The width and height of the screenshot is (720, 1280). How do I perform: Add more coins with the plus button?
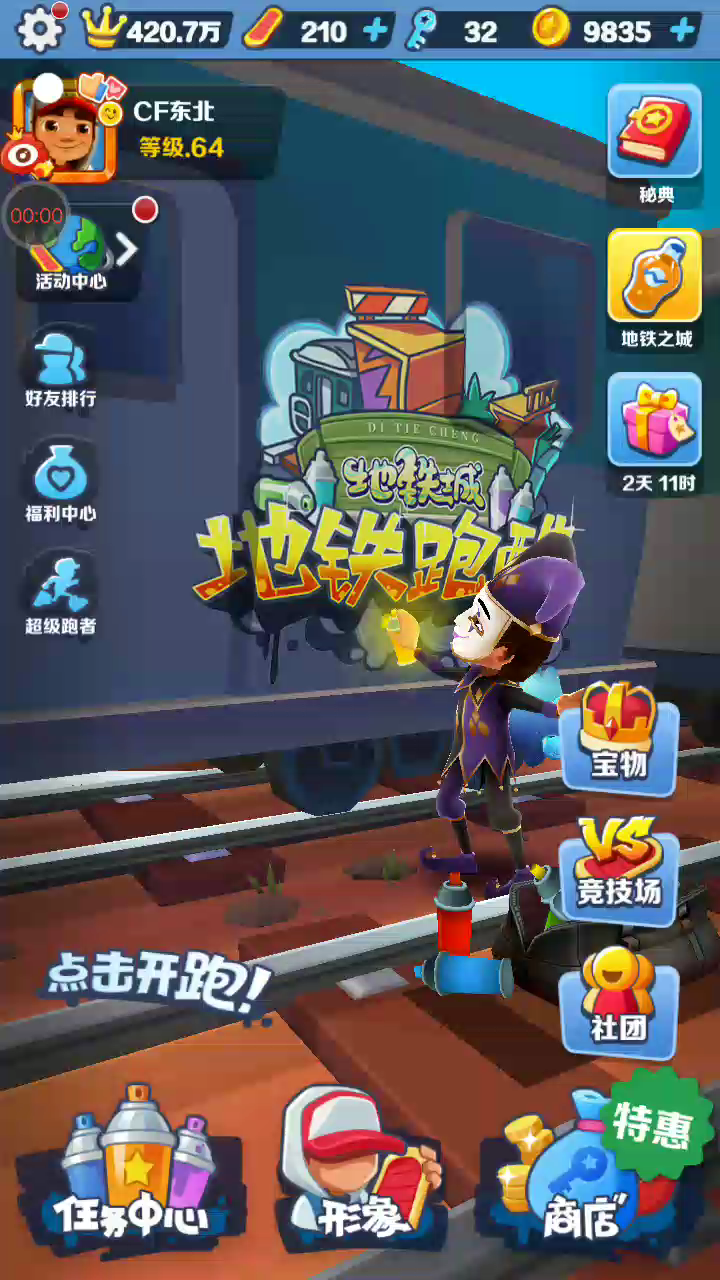(x=683, y=31)
